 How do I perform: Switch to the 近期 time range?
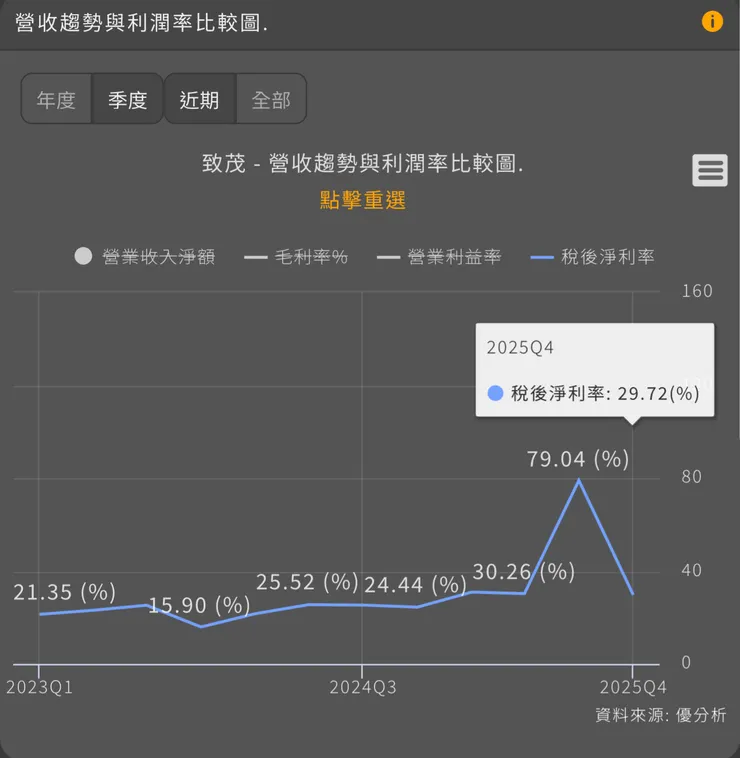[199, 99]
